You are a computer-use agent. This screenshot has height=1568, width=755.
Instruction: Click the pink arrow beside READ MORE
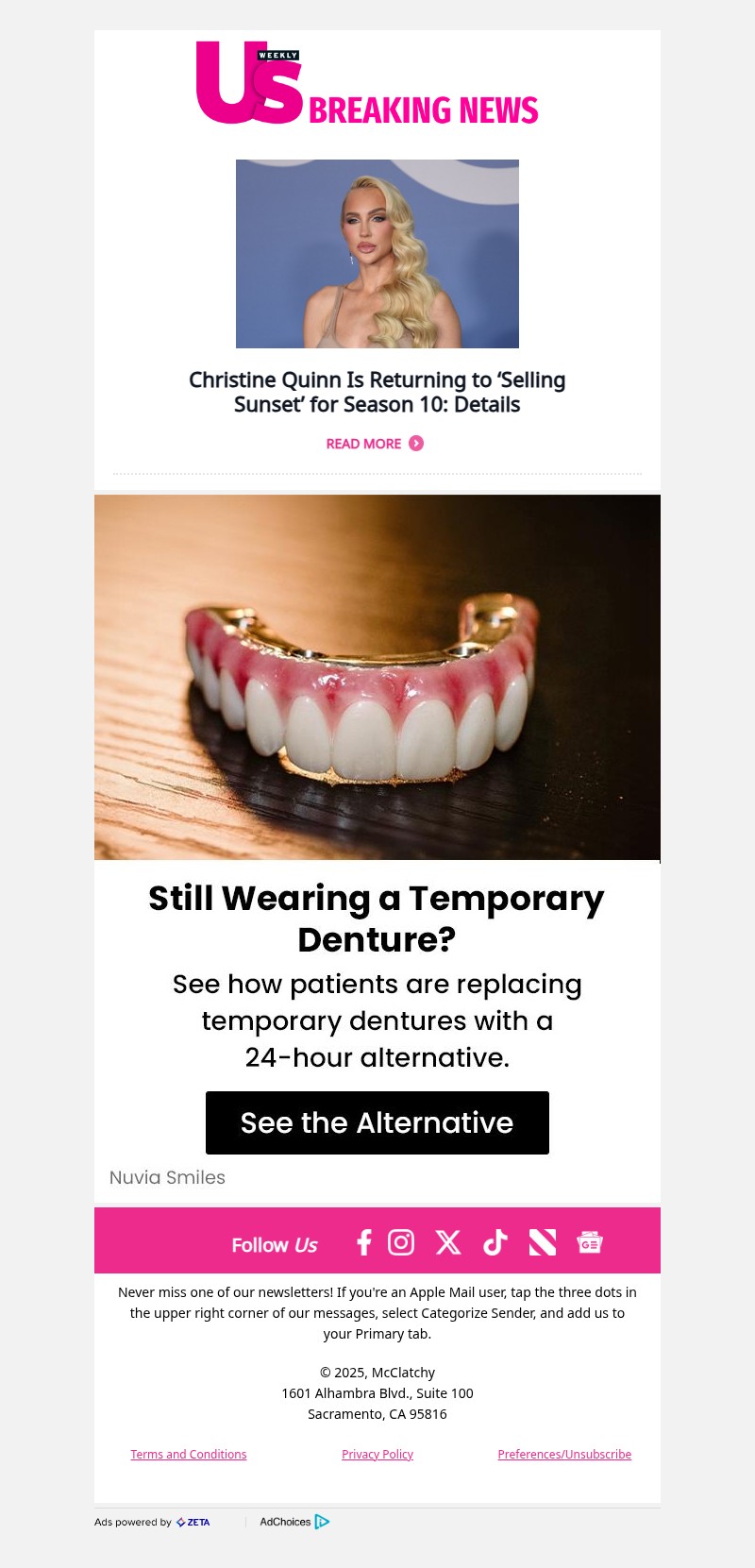click(415, 444)
